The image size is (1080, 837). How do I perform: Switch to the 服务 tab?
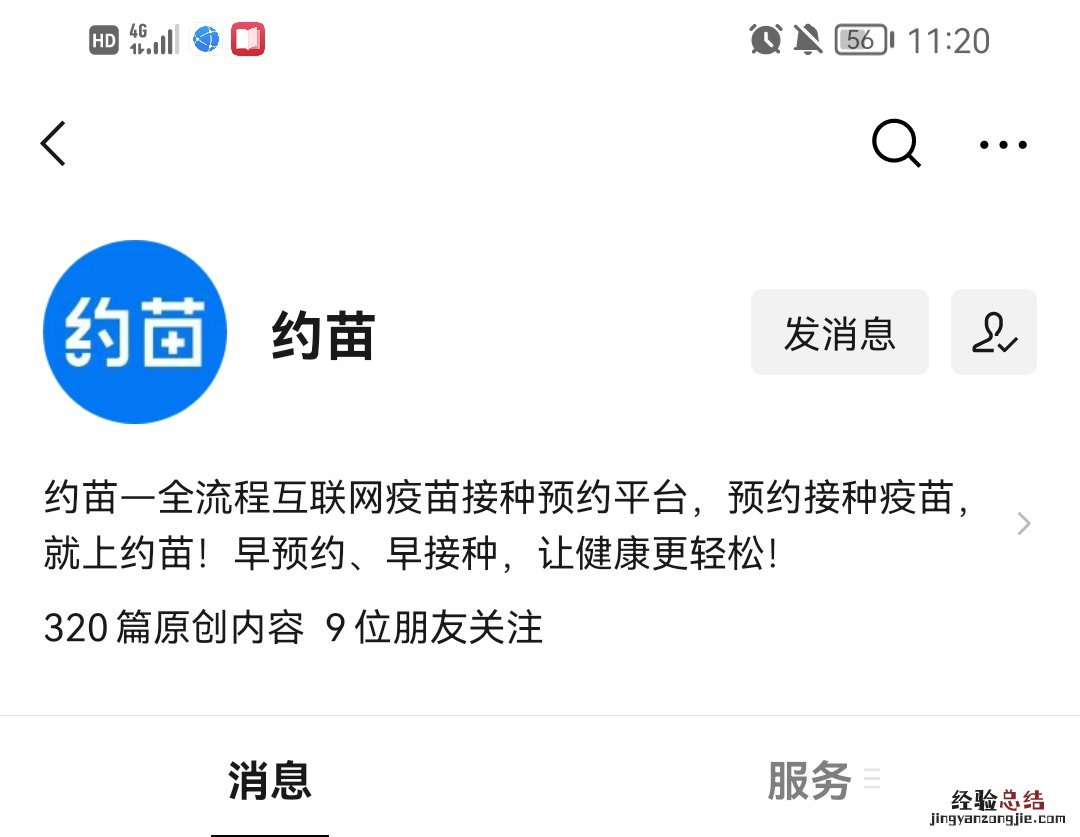click(x=810, y=781)
